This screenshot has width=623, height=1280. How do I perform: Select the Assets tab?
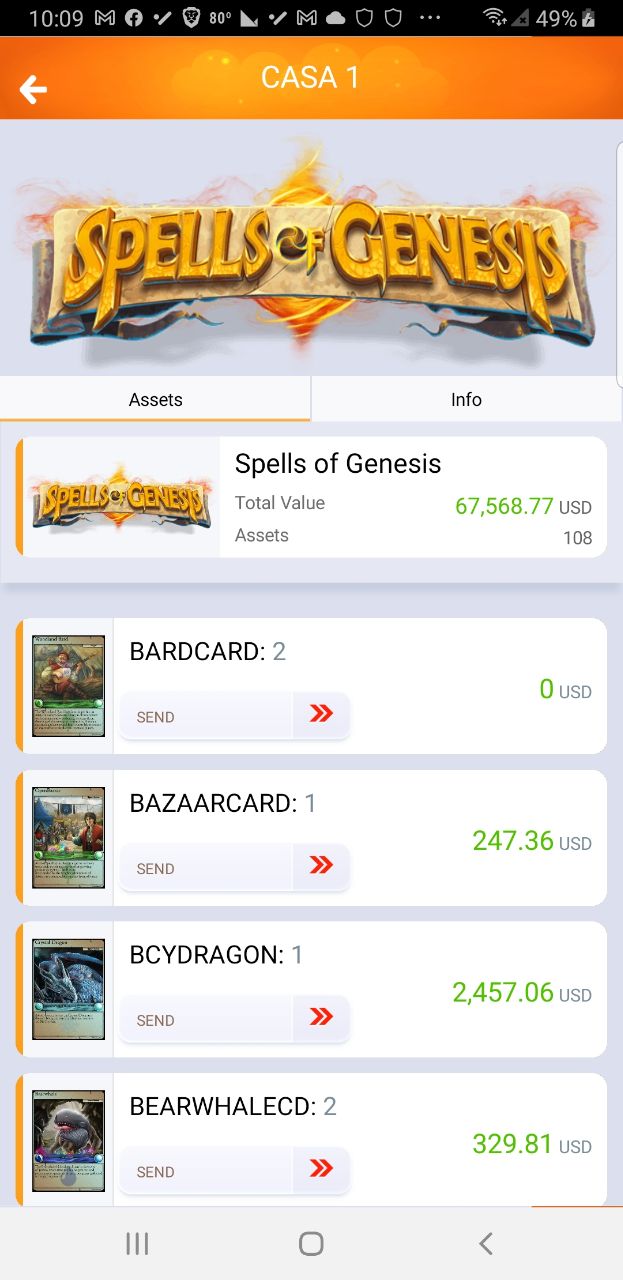[x=155, y=399]
